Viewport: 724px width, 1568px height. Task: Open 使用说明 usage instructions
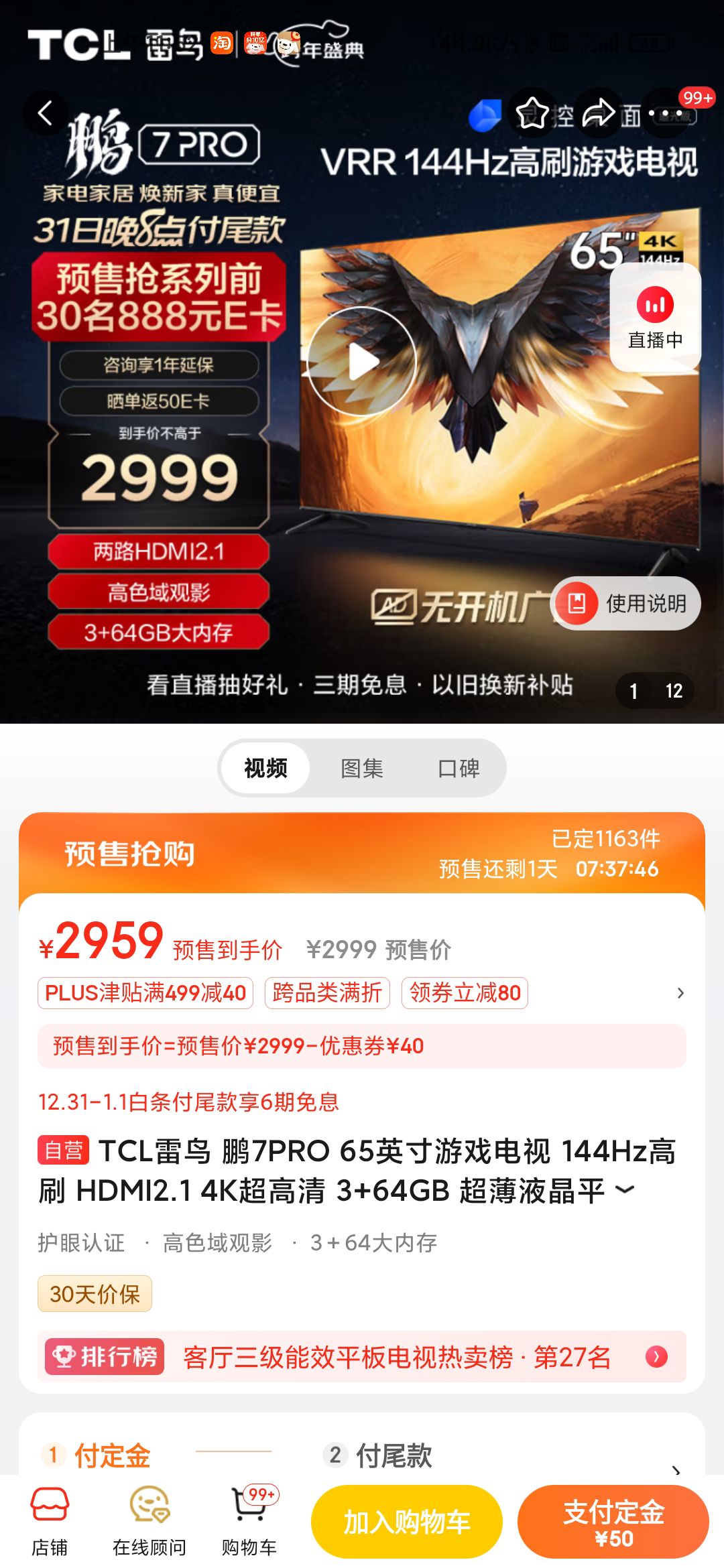coord(623,603)
